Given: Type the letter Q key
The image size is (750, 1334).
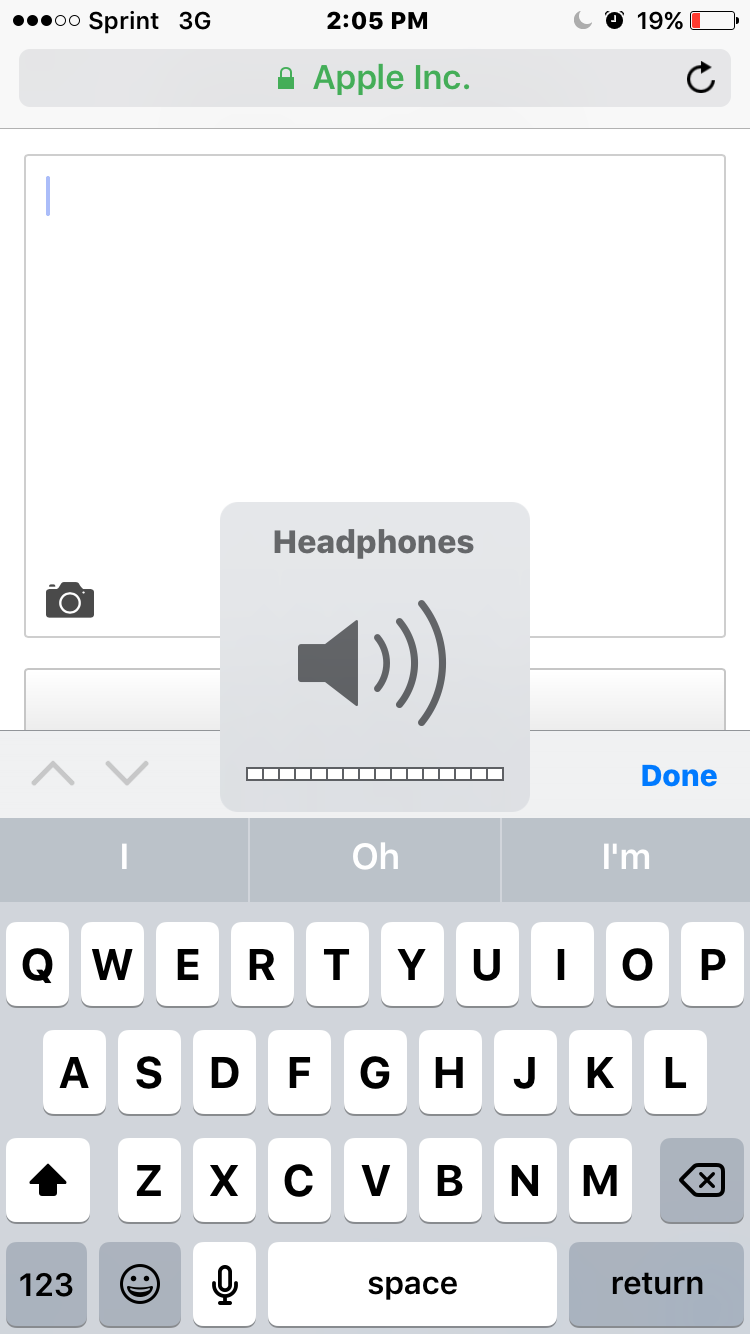Looking at the screenshot, I should click(x=38, y=965).
